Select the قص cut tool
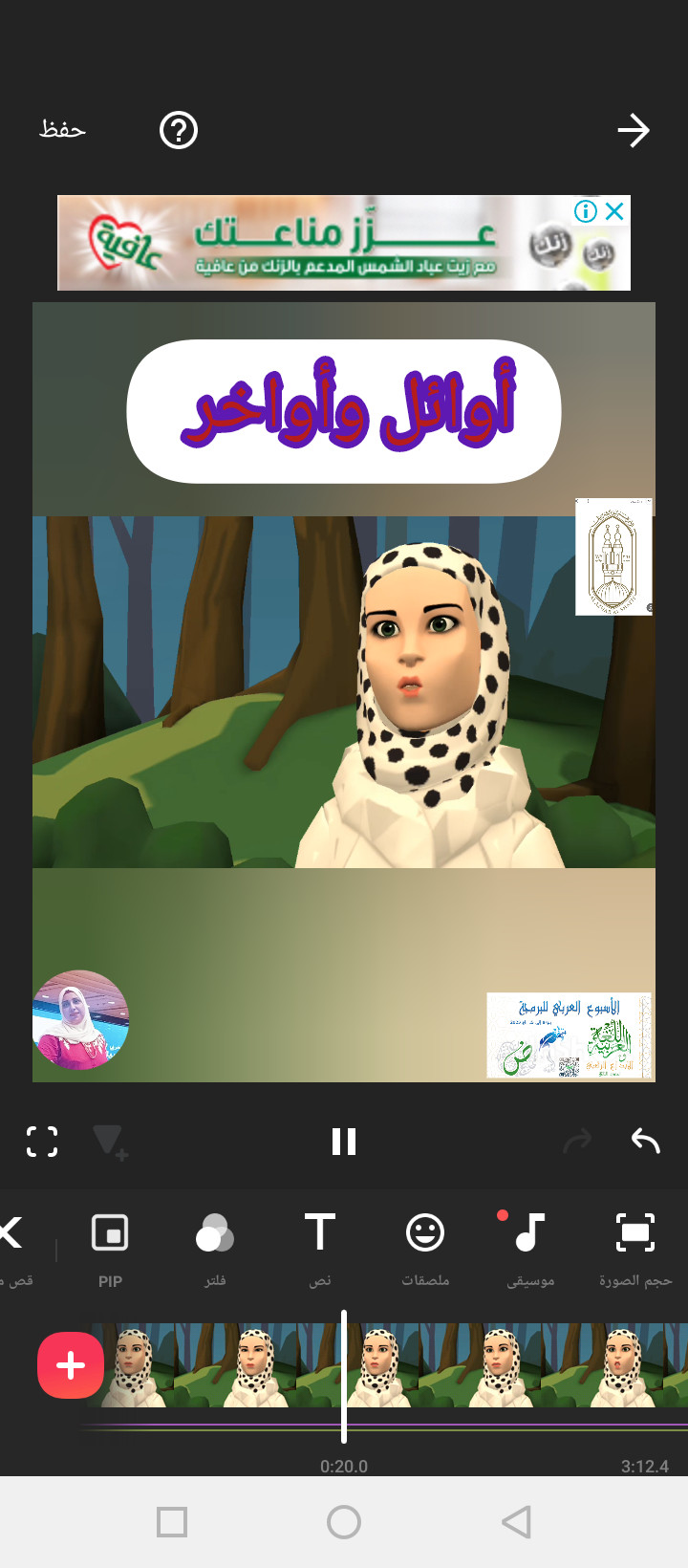688x1568 pixels. (x=13, y=1247)
